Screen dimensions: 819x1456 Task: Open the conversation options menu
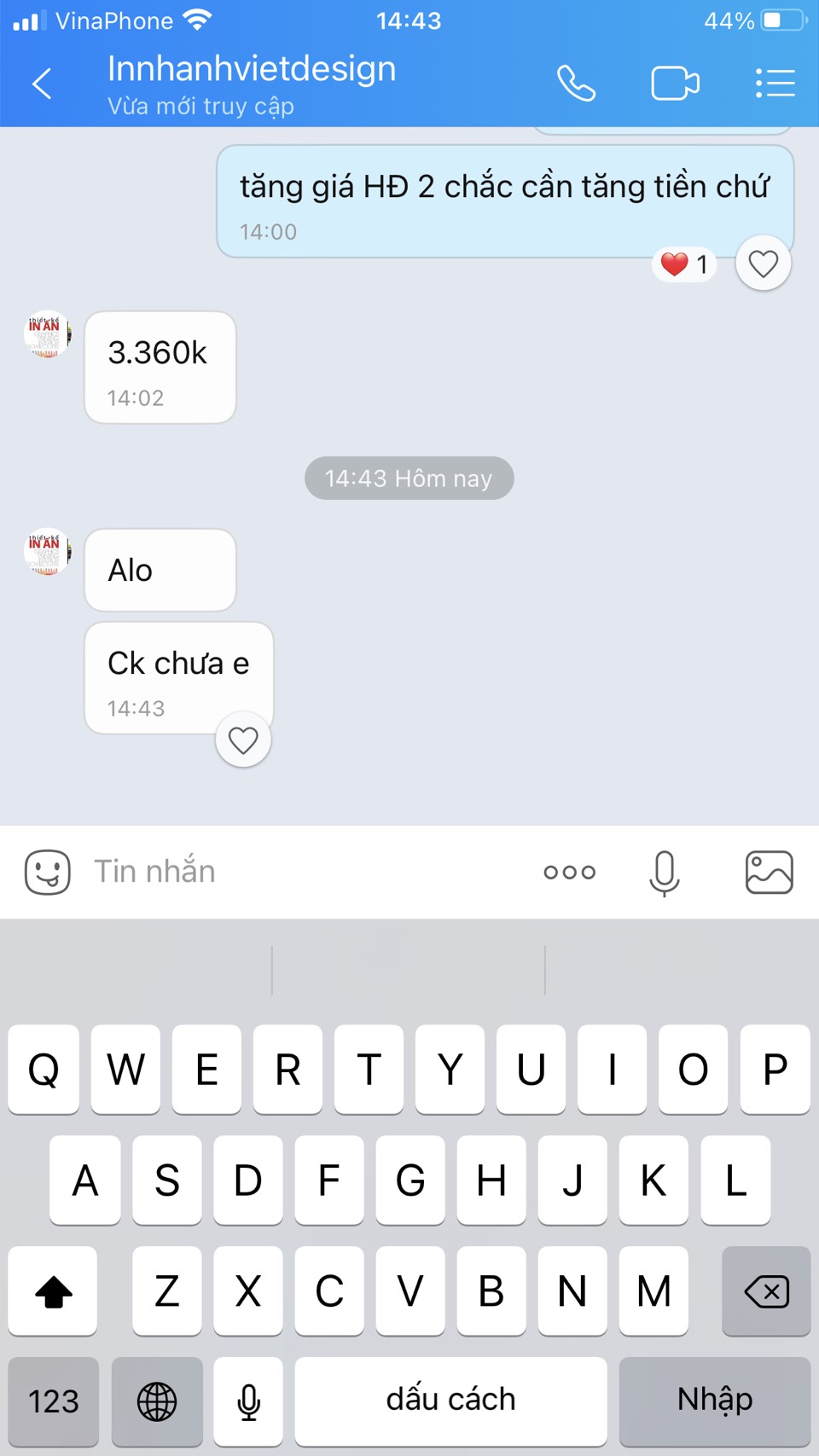click(x=775, y=84)
